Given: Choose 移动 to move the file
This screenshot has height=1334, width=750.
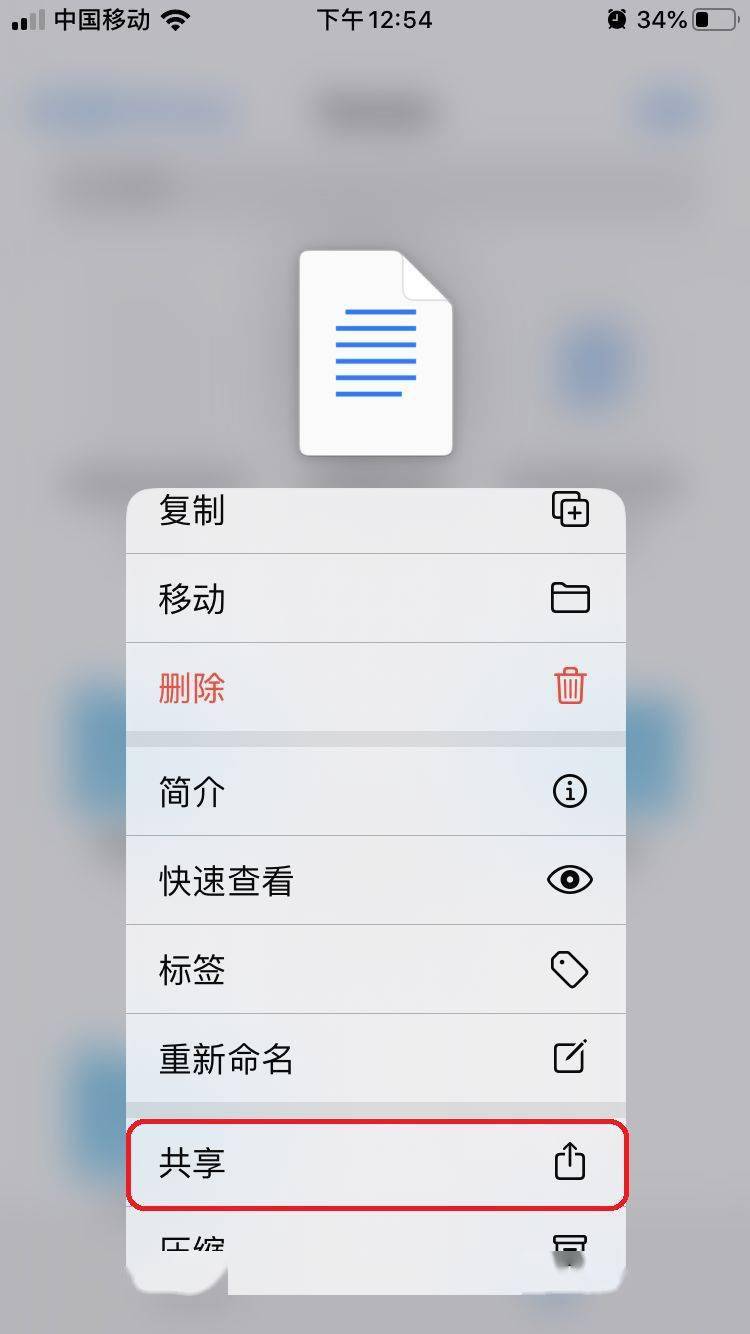Looking at the screenshot, I should click(x=375, y=598).
